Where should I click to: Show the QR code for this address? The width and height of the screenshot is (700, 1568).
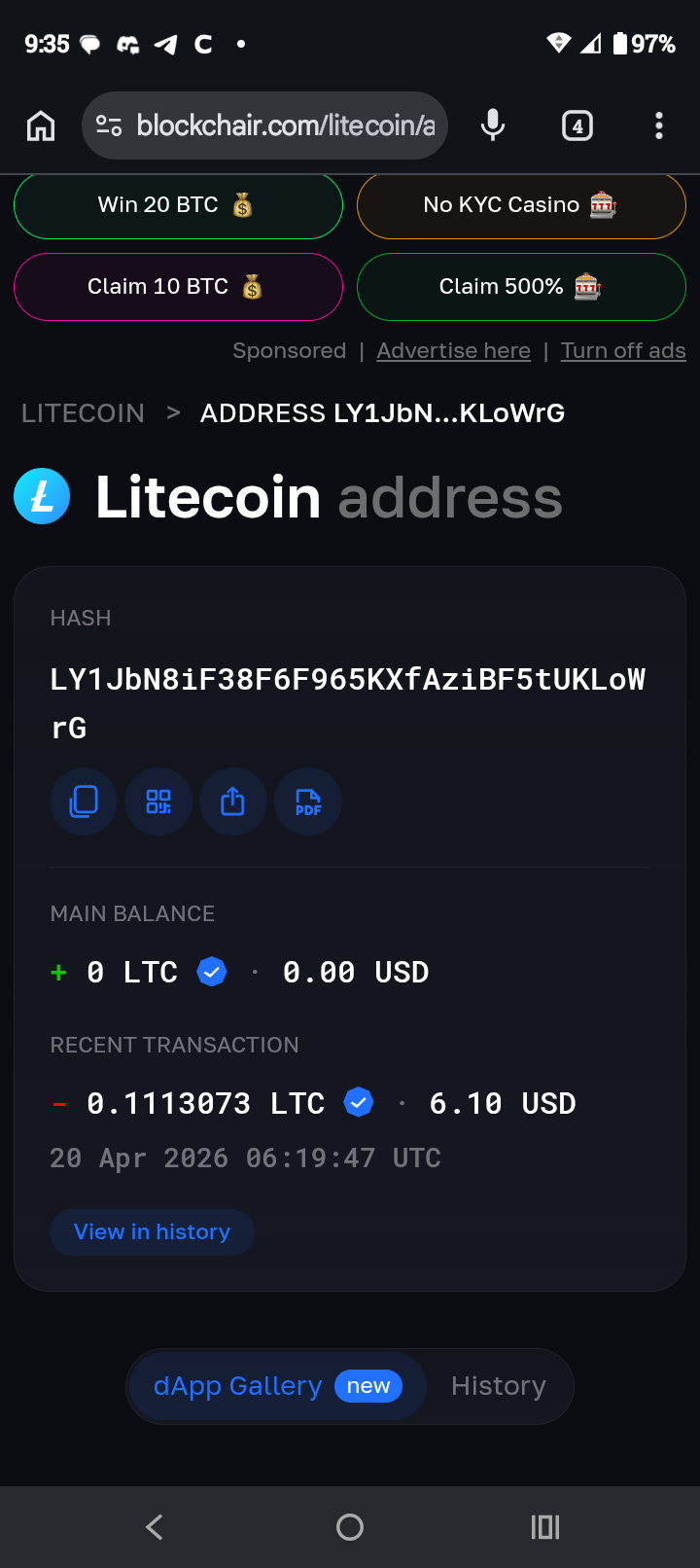pyautogui.click(x=158, y=802)
